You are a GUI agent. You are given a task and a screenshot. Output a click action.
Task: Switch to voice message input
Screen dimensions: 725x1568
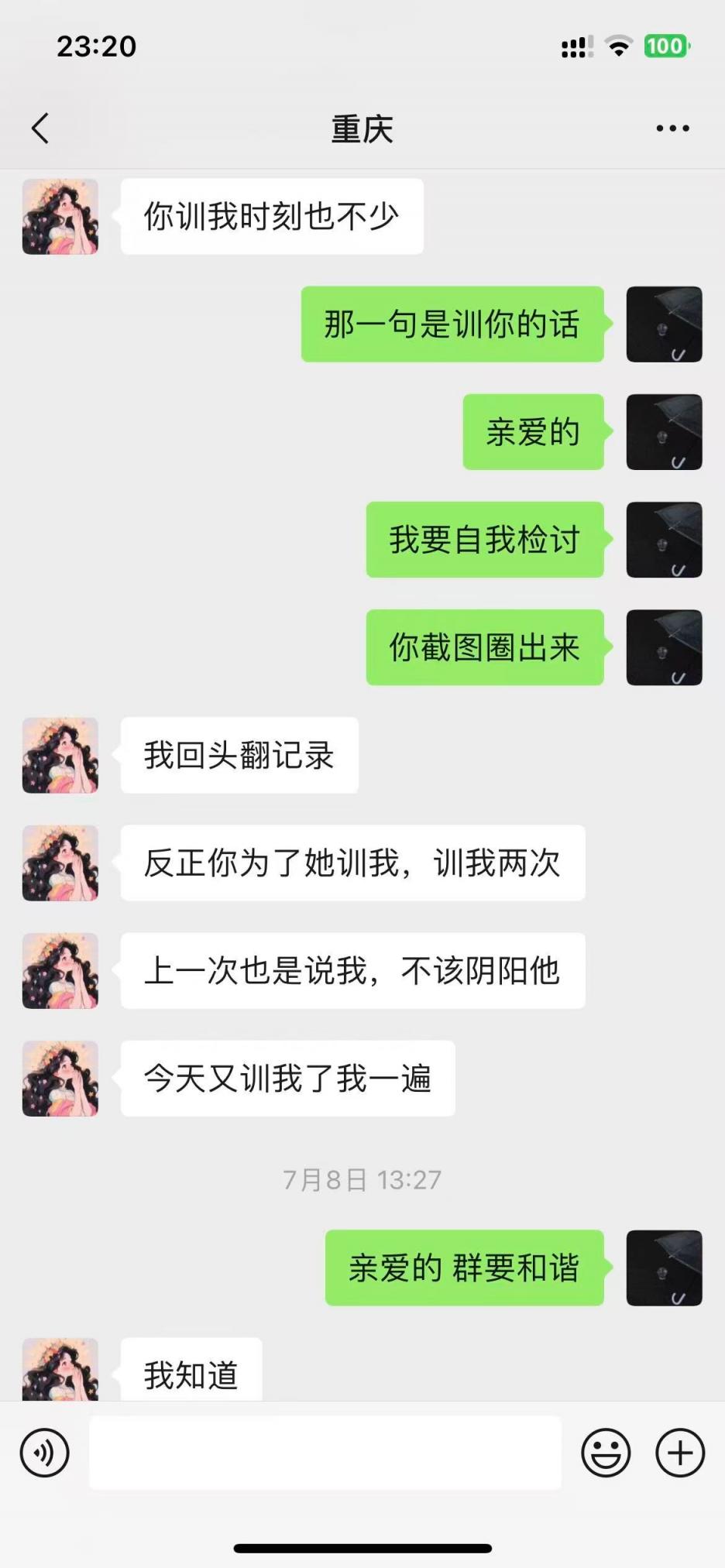click(x=45, y=1453)
